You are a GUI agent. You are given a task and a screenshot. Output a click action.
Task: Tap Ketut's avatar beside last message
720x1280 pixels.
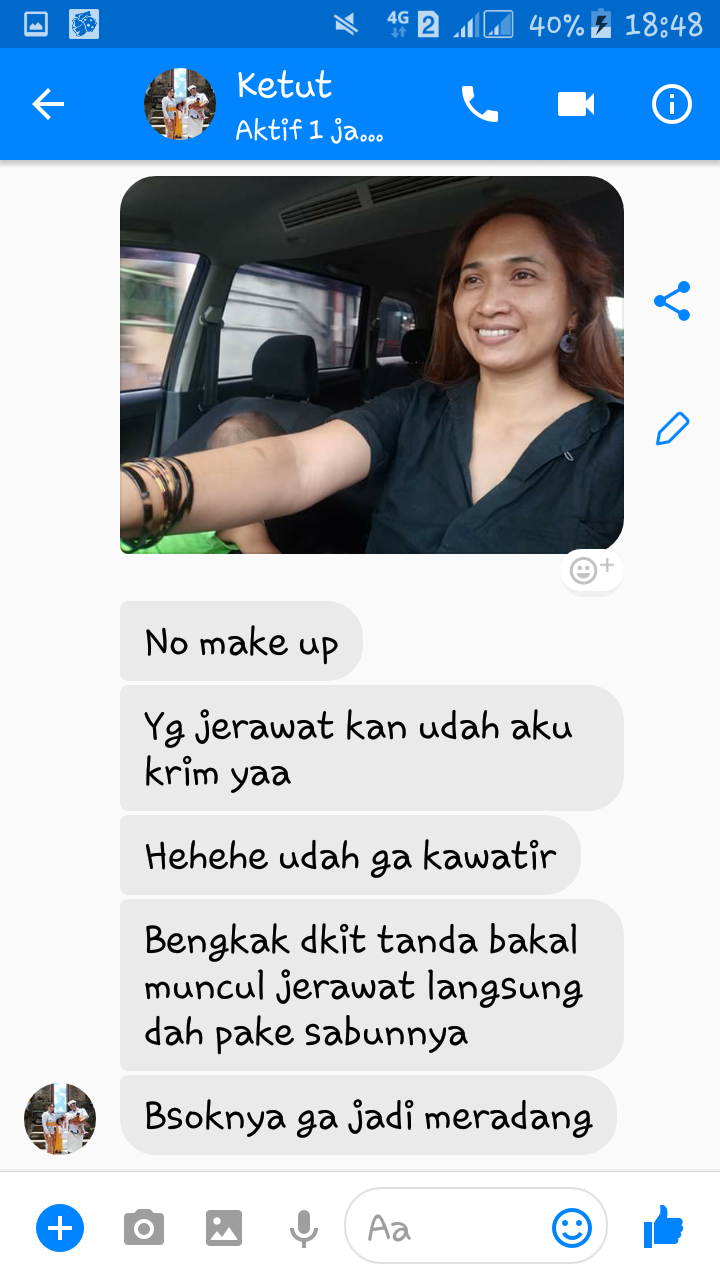click(60, 1118)
